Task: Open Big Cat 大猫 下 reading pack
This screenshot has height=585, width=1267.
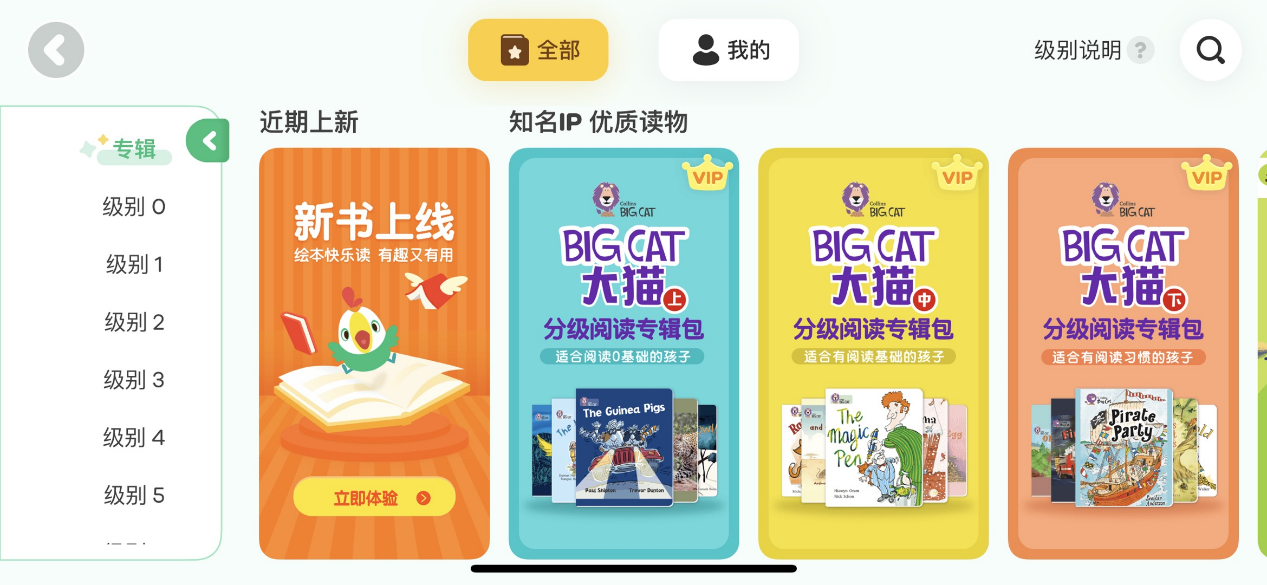Action: pyautogui.click(x=1122, y=353)
